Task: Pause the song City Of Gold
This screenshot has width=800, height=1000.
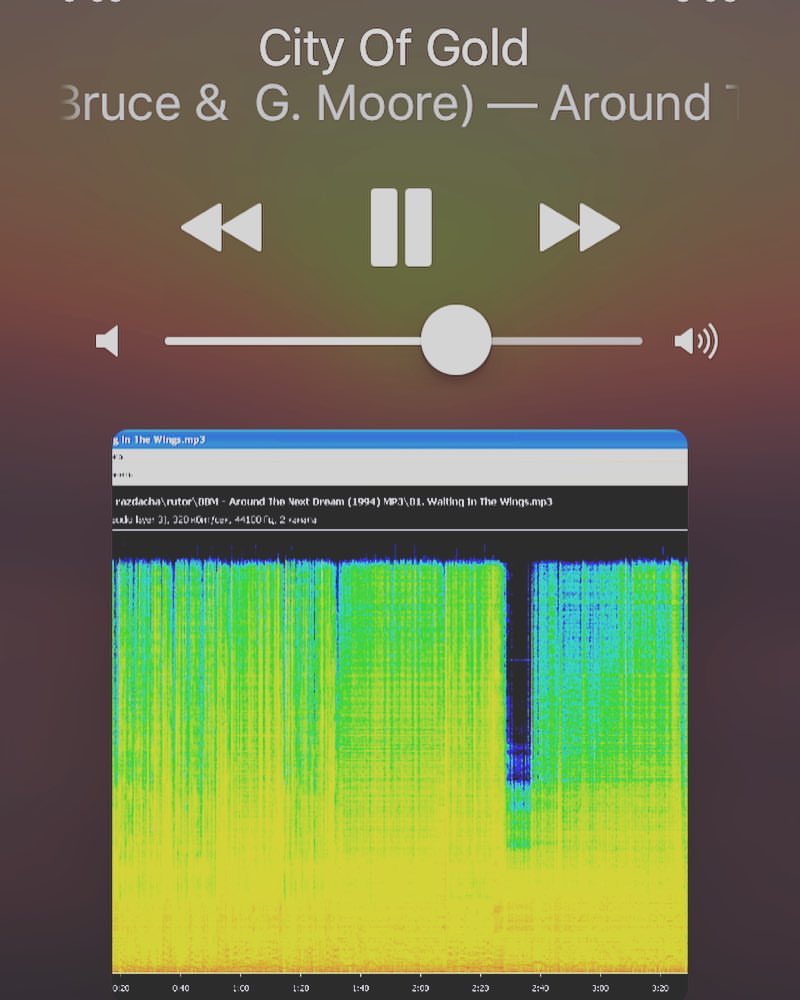Action: point(401,227)
